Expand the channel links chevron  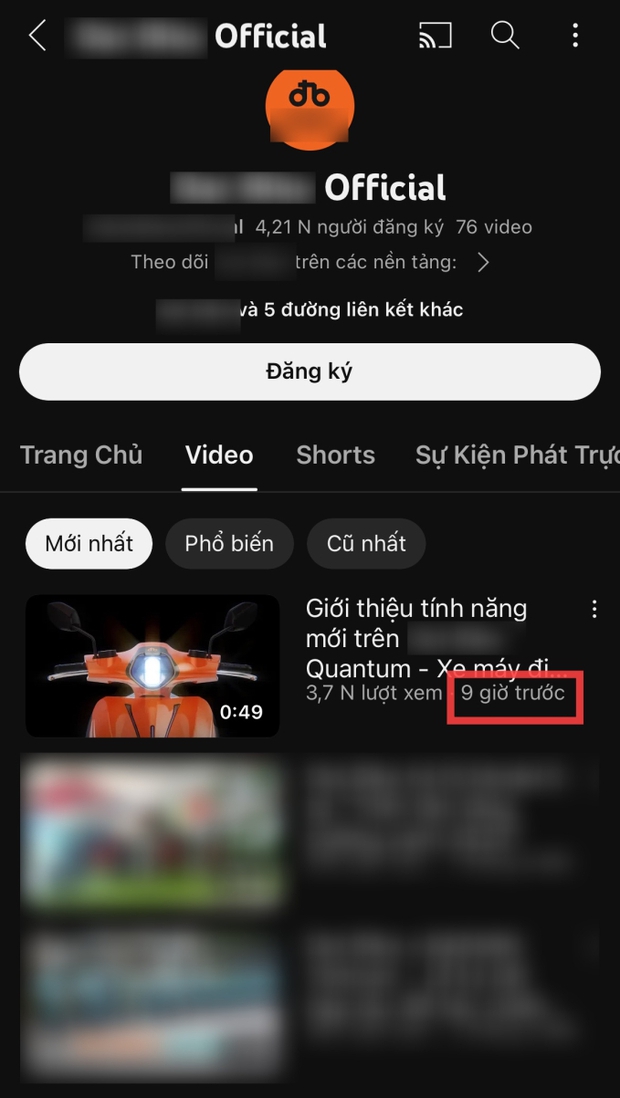pos(483,263)
